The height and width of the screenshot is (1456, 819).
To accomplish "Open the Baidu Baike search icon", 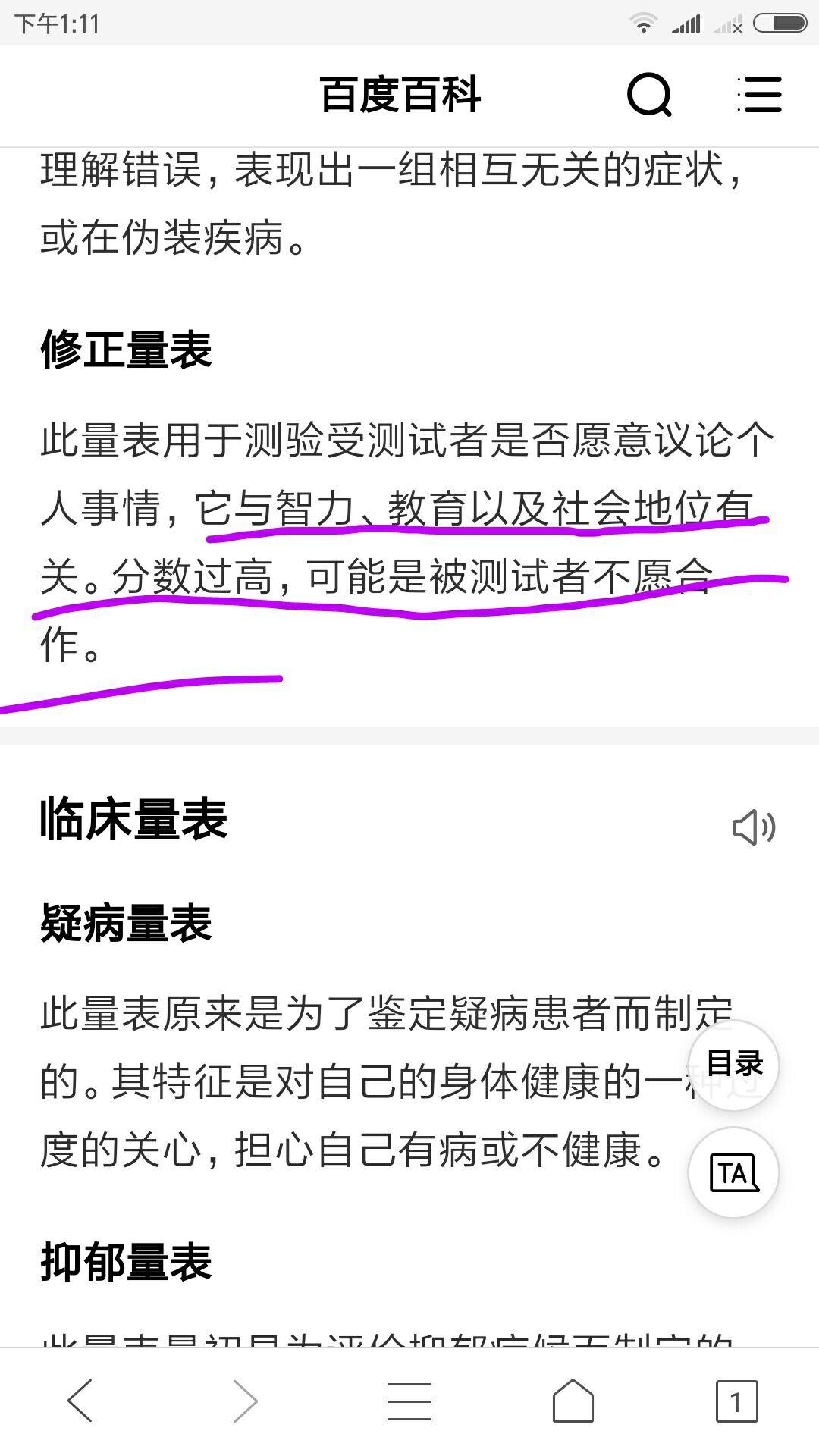I will click(x=650, y=95).
